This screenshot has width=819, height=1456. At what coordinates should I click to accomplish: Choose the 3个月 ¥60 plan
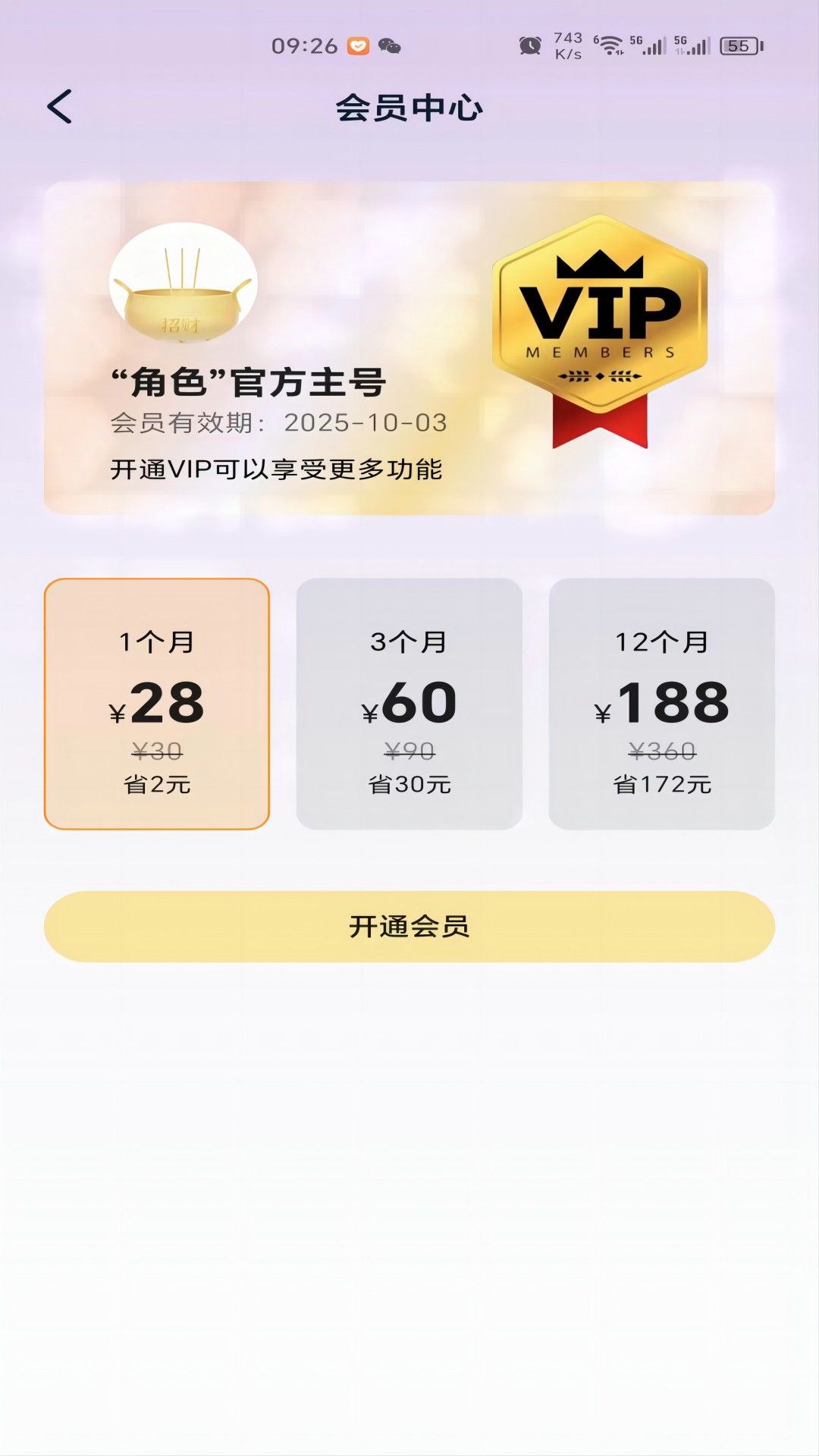[409, 704]
